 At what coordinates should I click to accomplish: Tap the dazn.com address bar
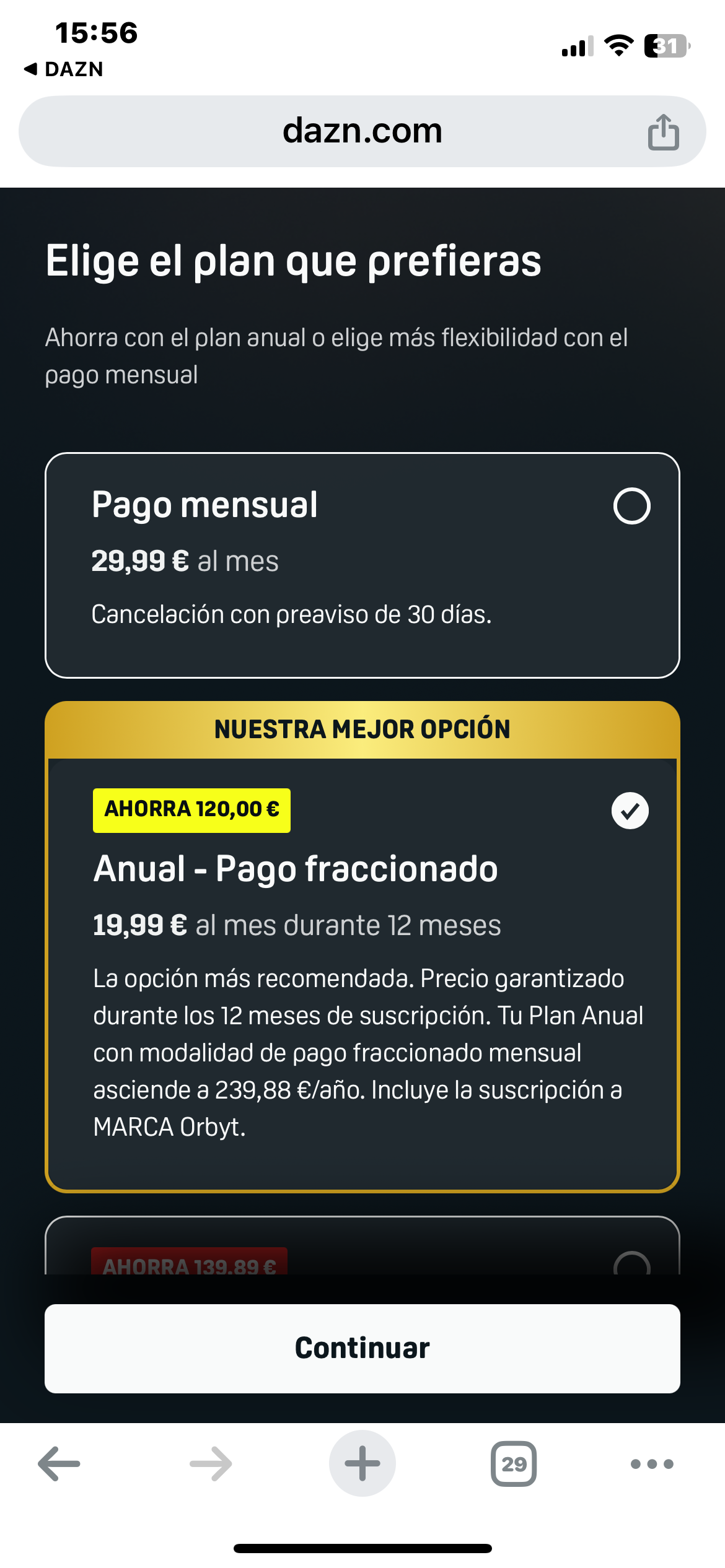362,131
